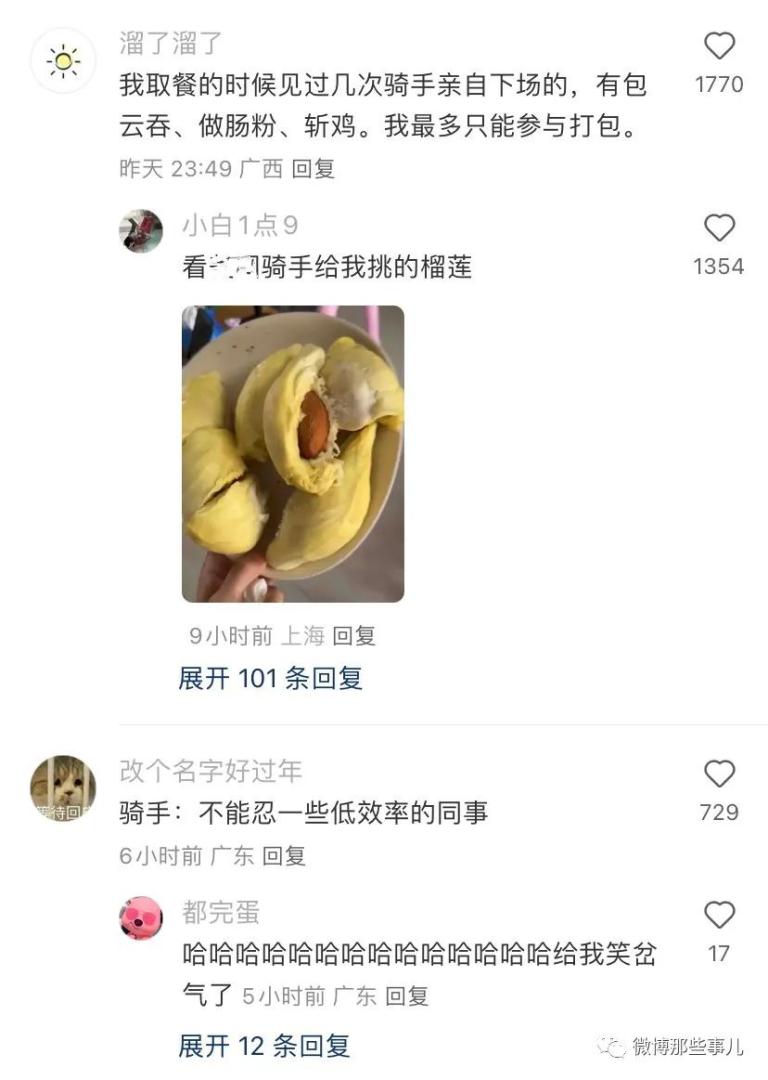Reply to 改个名字好过年's comment
The image size is (768, 1080).
click(x=284, y=856)
